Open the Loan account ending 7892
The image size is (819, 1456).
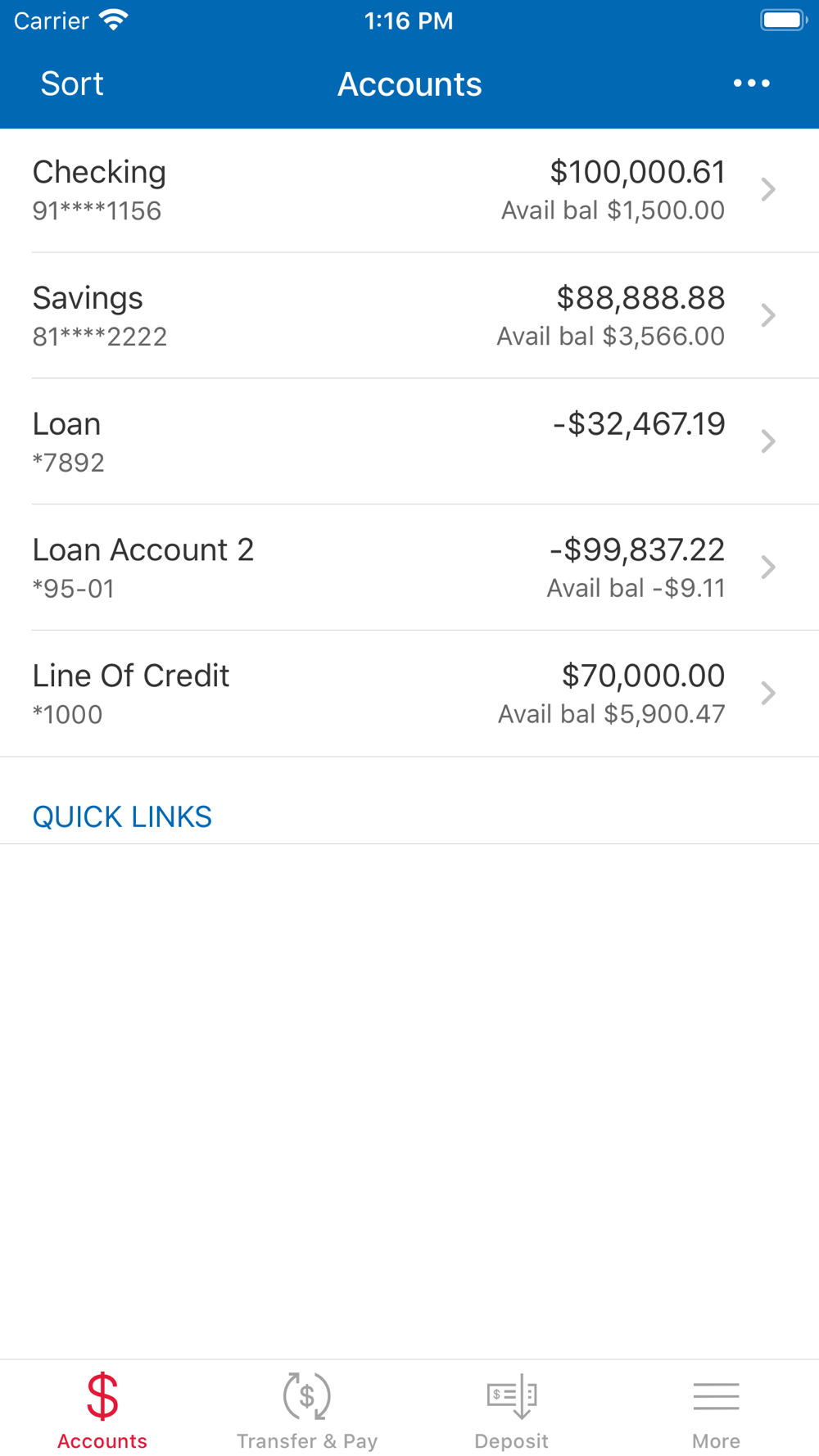click(x=409, y=442)
